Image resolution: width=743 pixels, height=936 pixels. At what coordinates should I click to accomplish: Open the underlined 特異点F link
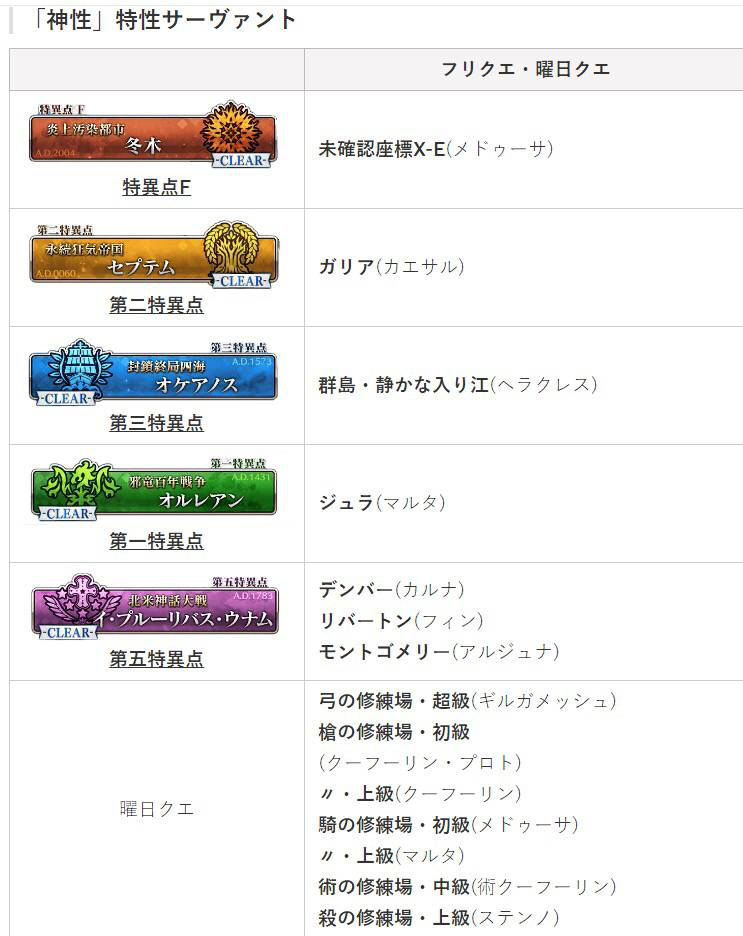click(156, 187)
